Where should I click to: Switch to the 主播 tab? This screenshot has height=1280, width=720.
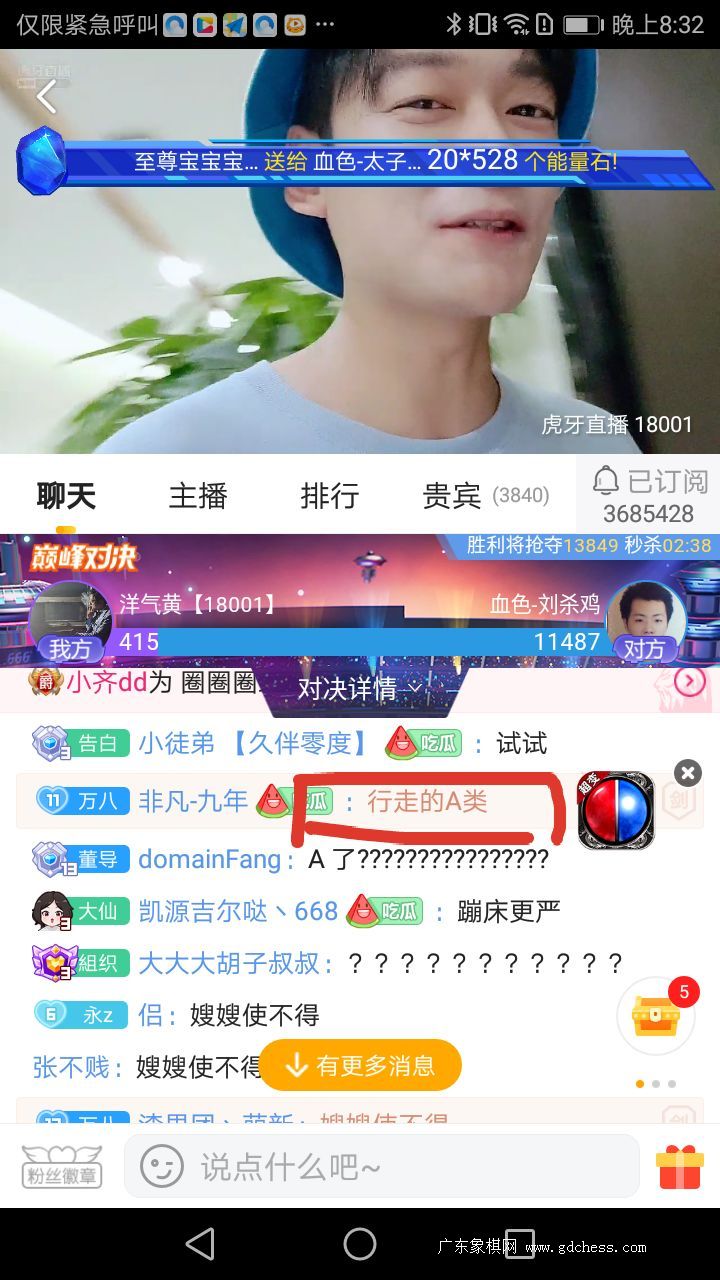point(198,496)
